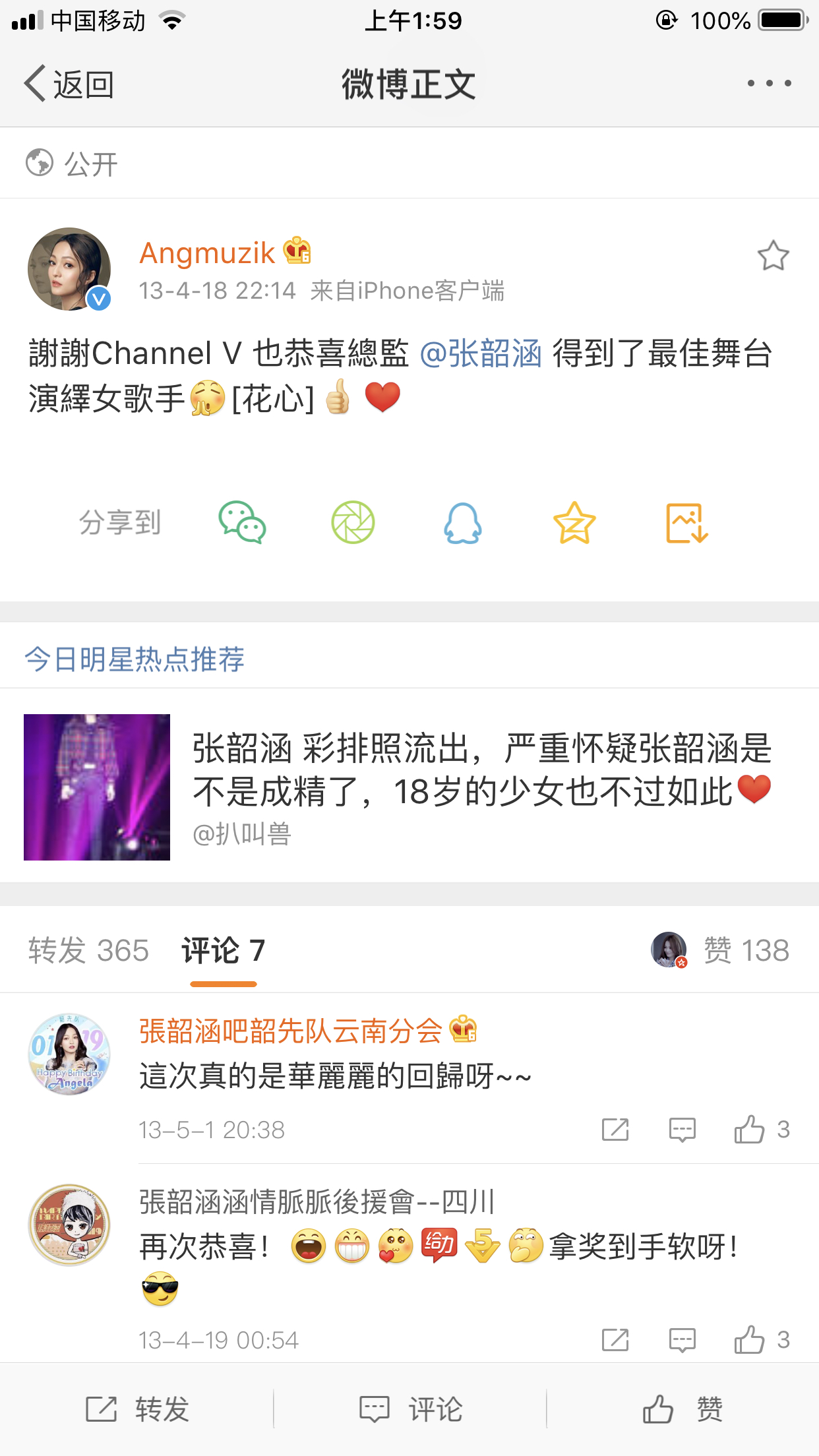Go back using the 返回 button
The height and width of the screenshot is (1456, 819).
pos(69,84)
